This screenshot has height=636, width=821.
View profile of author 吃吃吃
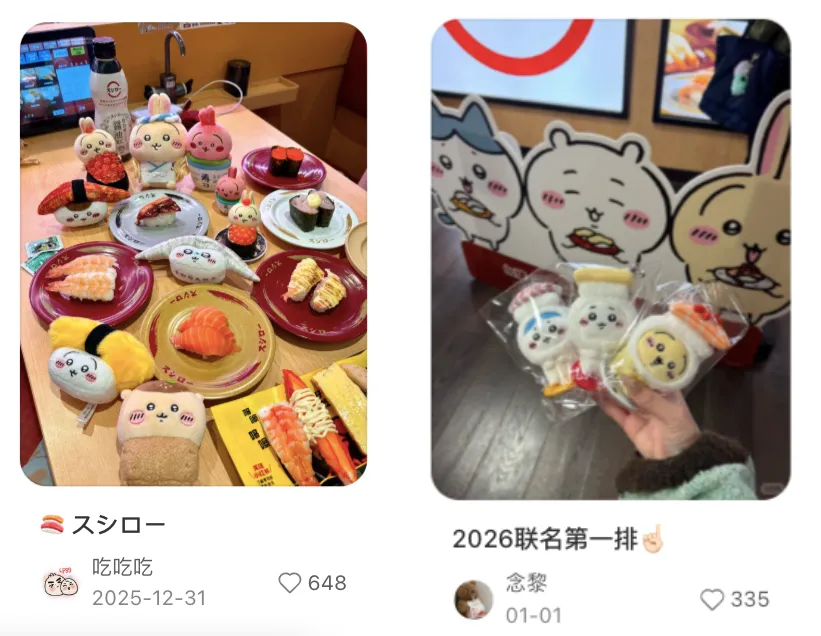pos(61,584)
